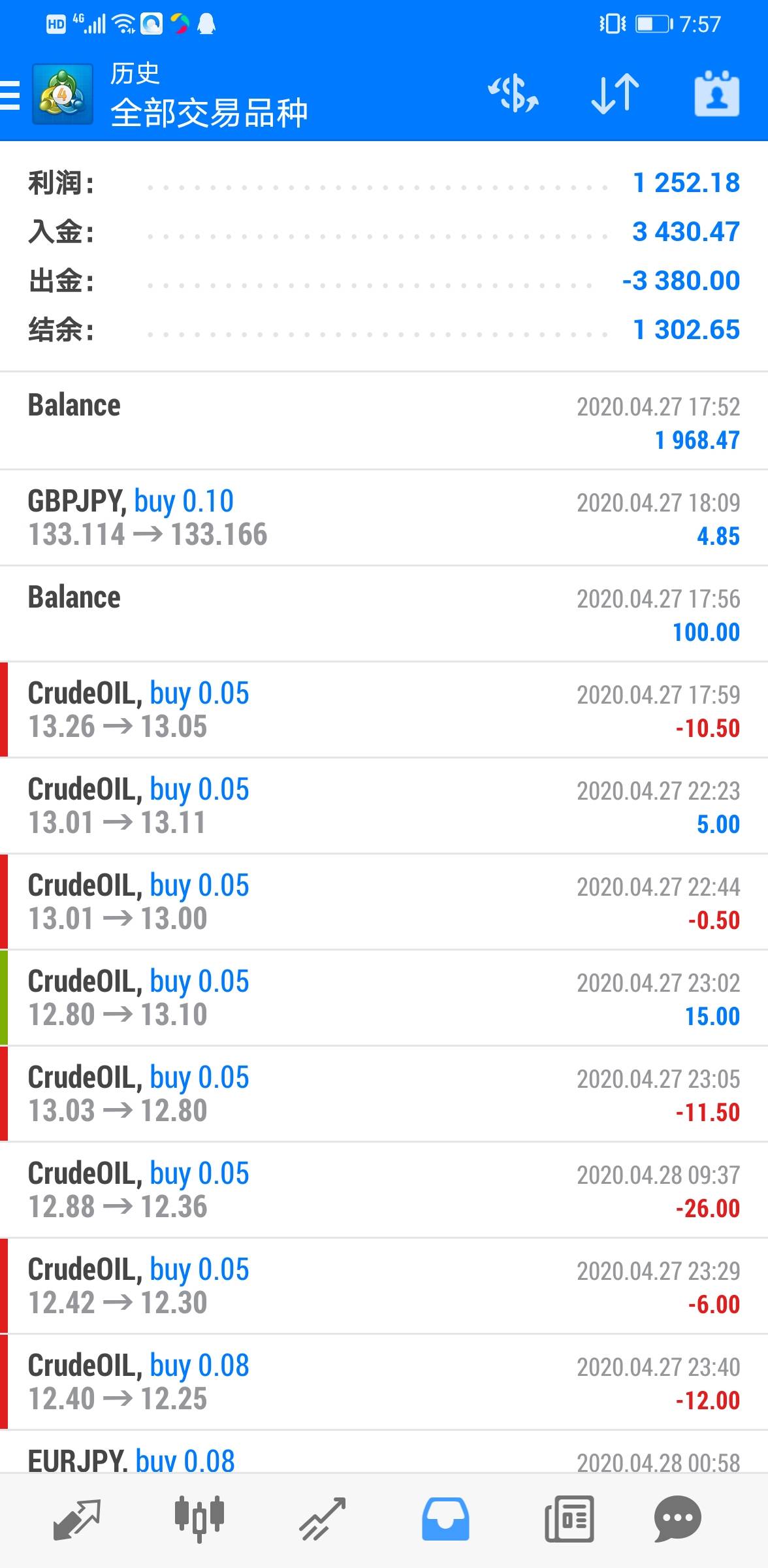Open the hamburger drawer menu
The width and height of the screenshot is (768, 1568).
(10, 95)
